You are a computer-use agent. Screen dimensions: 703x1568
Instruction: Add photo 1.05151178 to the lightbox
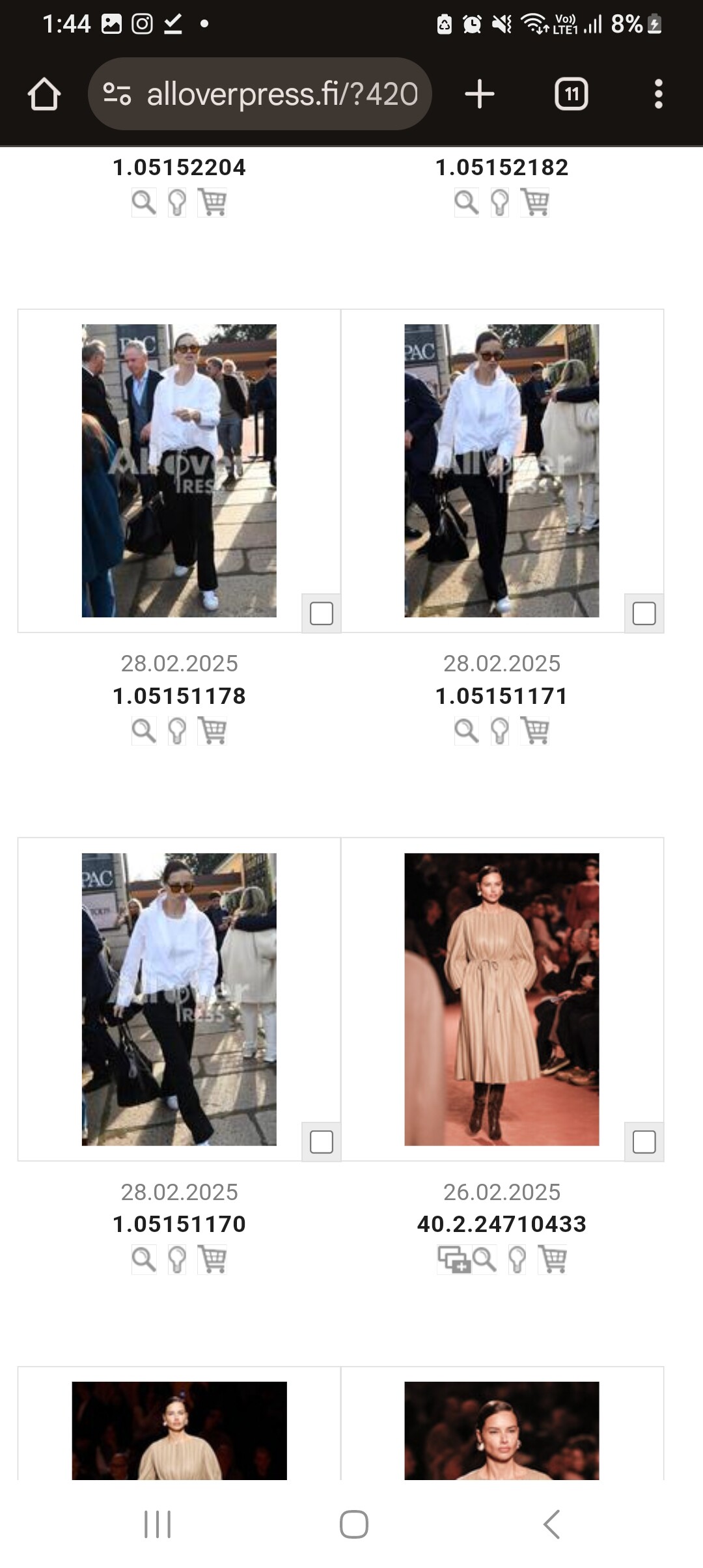point(177,731)
